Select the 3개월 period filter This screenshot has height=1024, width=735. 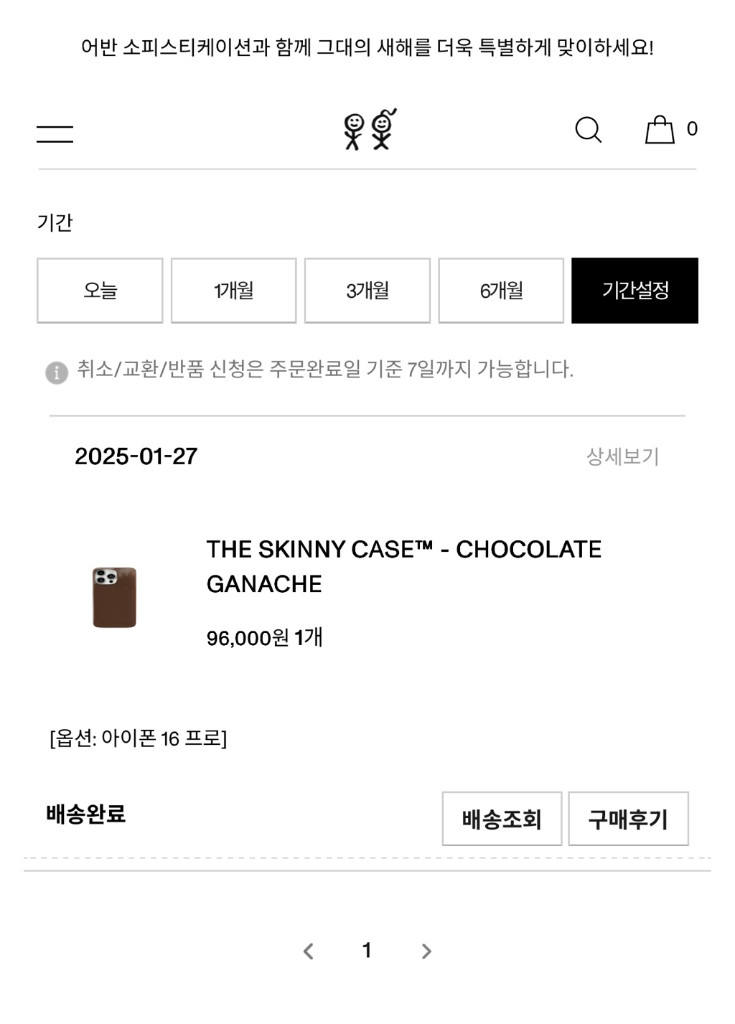pos(367,291)
